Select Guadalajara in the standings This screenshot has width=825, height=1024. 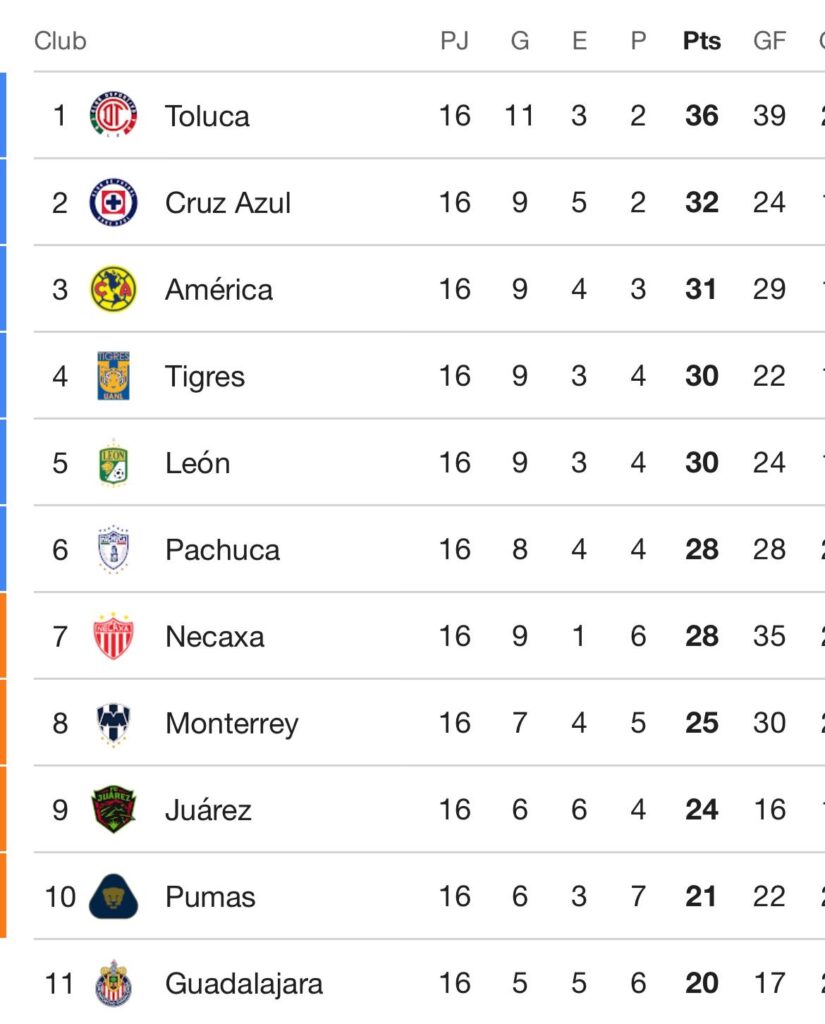pos(243,984)
